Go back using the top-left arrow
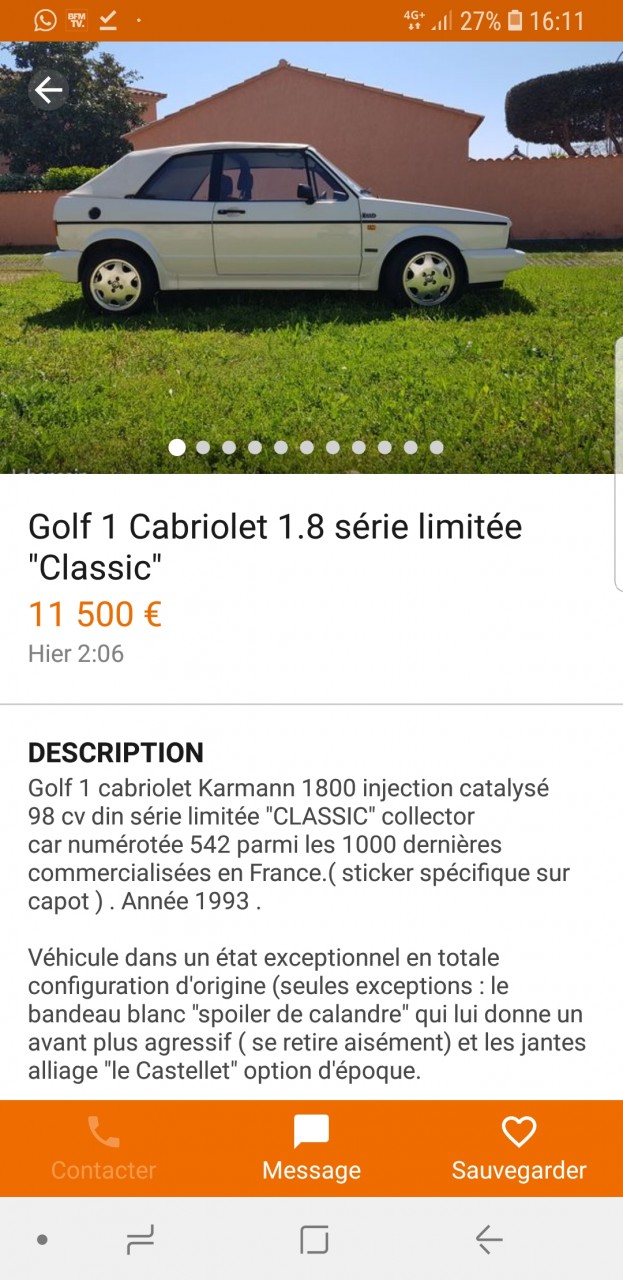 48,91
